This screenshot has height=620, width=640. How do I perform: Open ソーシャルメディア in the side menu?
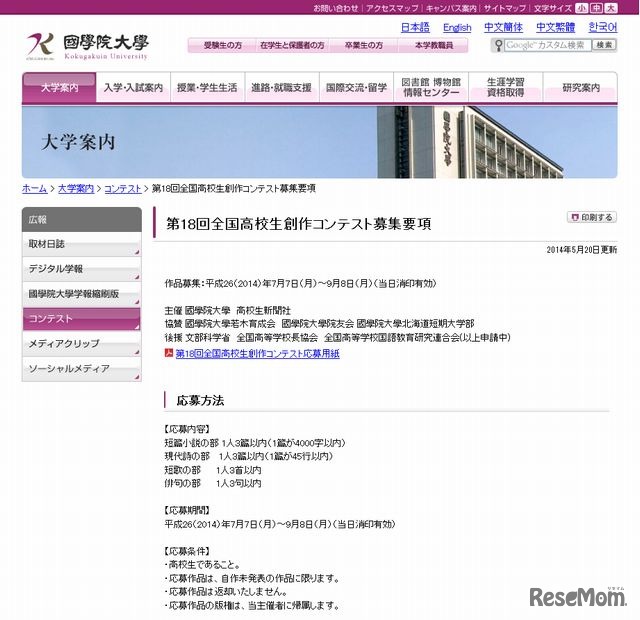click(68, 369)
